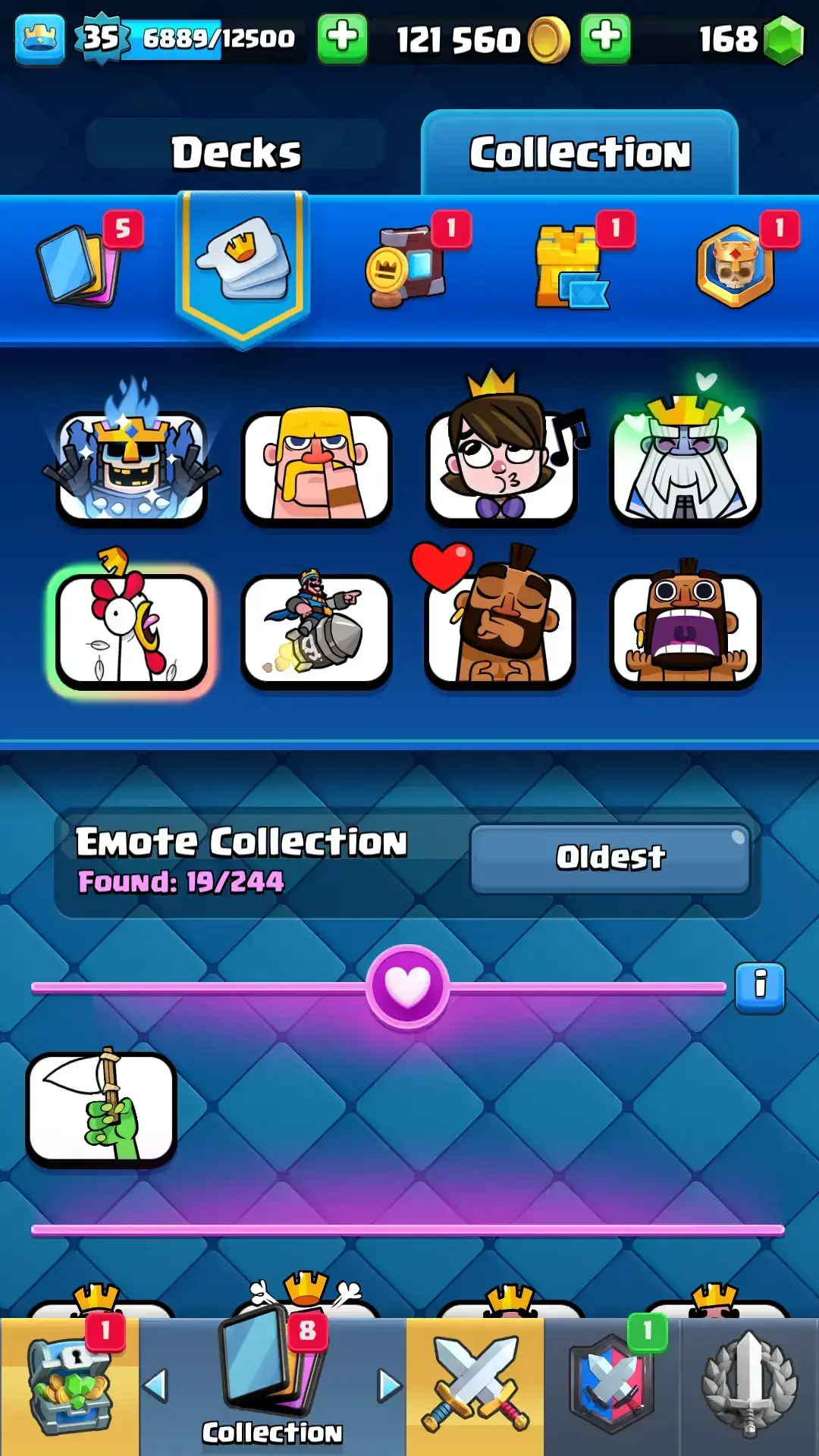This screenshot has height=1456, width=819.
Task: Change emote sorting from Oldest
Action: [610, 858]
